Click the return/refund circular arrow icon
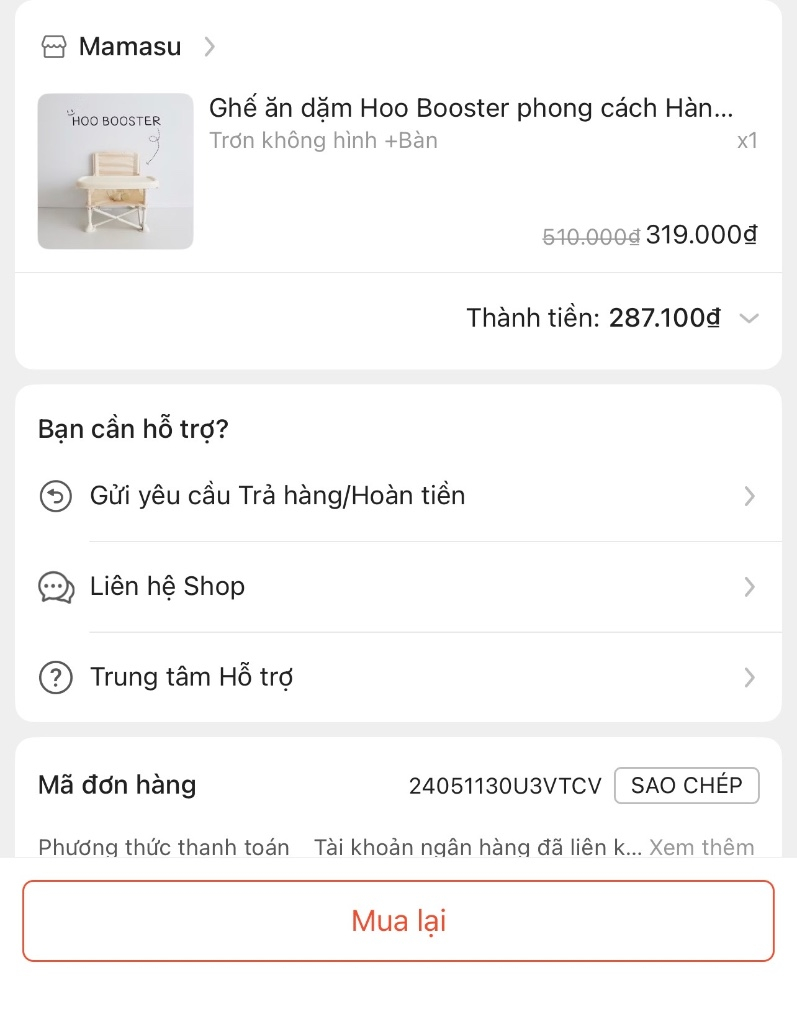This screenshot has height=1024, width=797. click(x=55, y=496)
